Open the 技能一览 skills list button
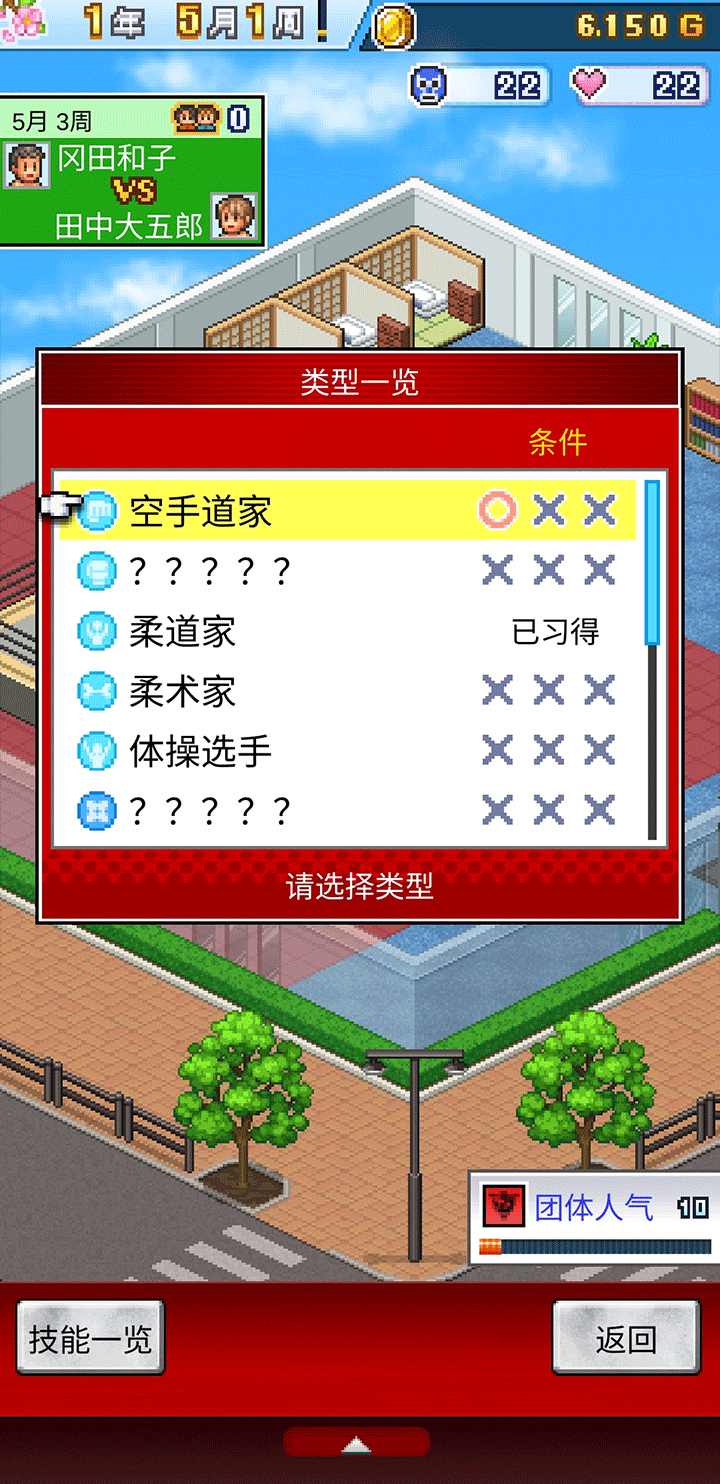Image resolution: width=720 pixels, height=1484 pixels. pos(90,1338)
